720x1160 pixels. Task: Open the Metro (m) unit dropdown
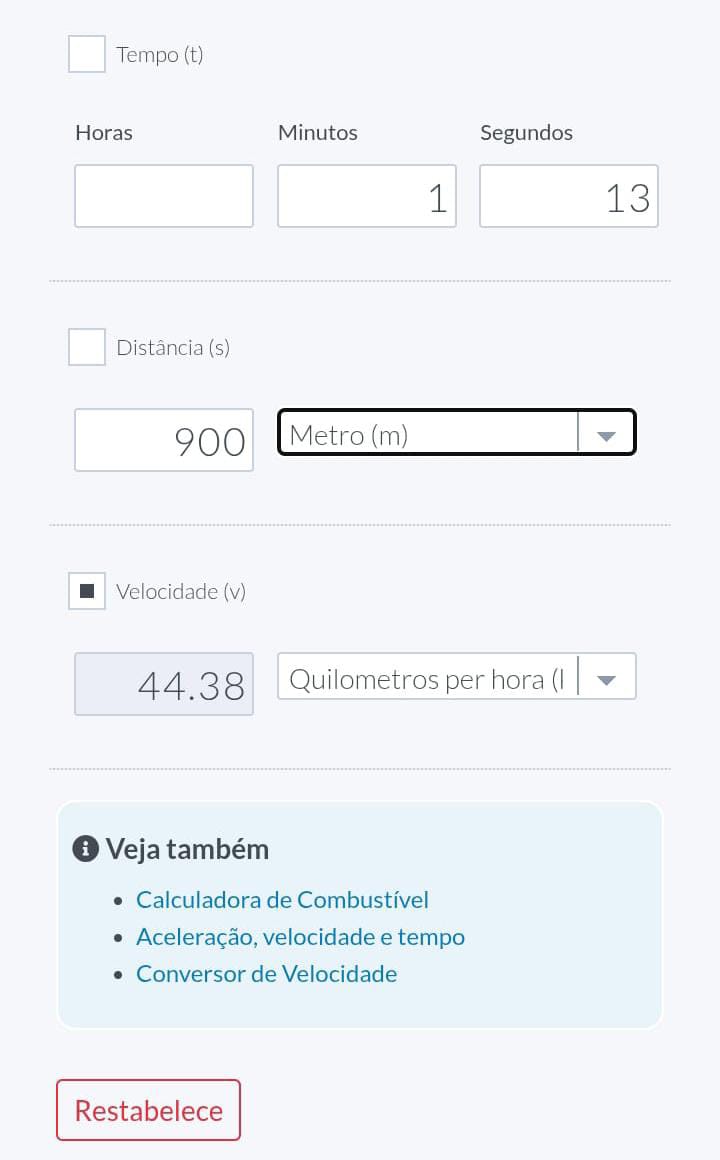coord(456,433)
